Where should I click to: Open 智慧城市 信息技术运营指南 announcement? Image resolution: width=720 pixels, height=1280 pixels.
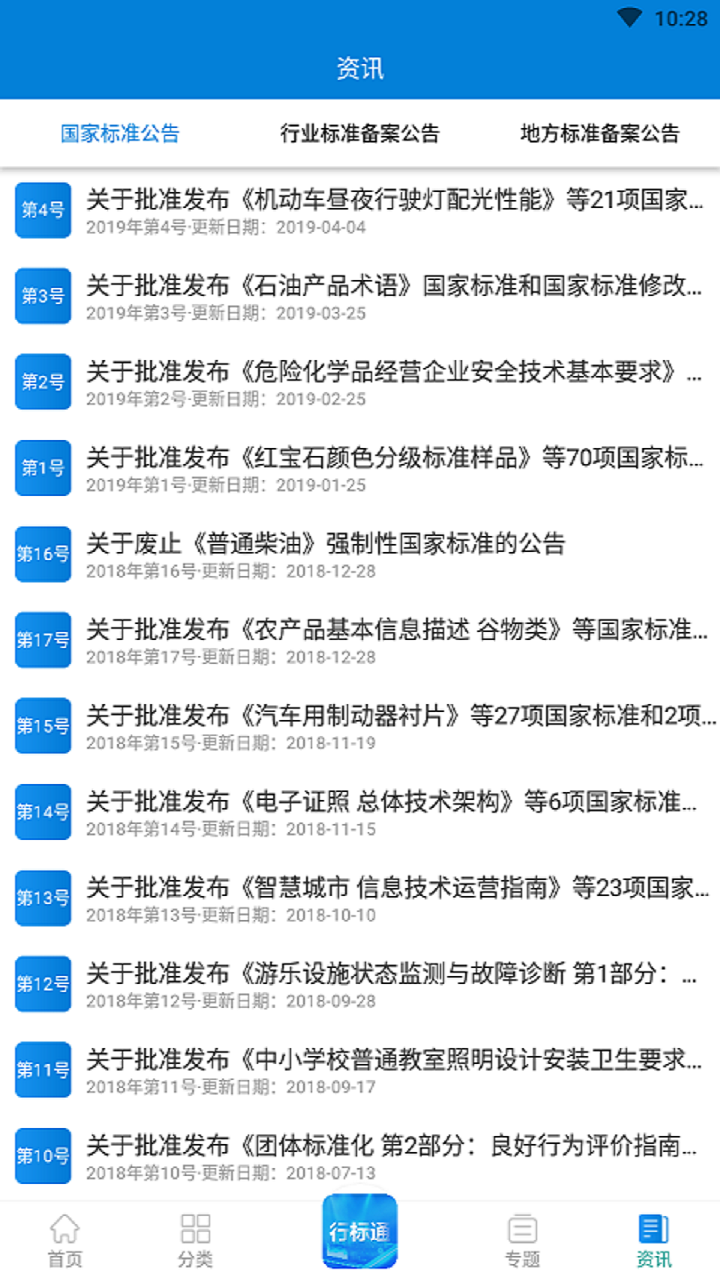(x=360, y=898)
